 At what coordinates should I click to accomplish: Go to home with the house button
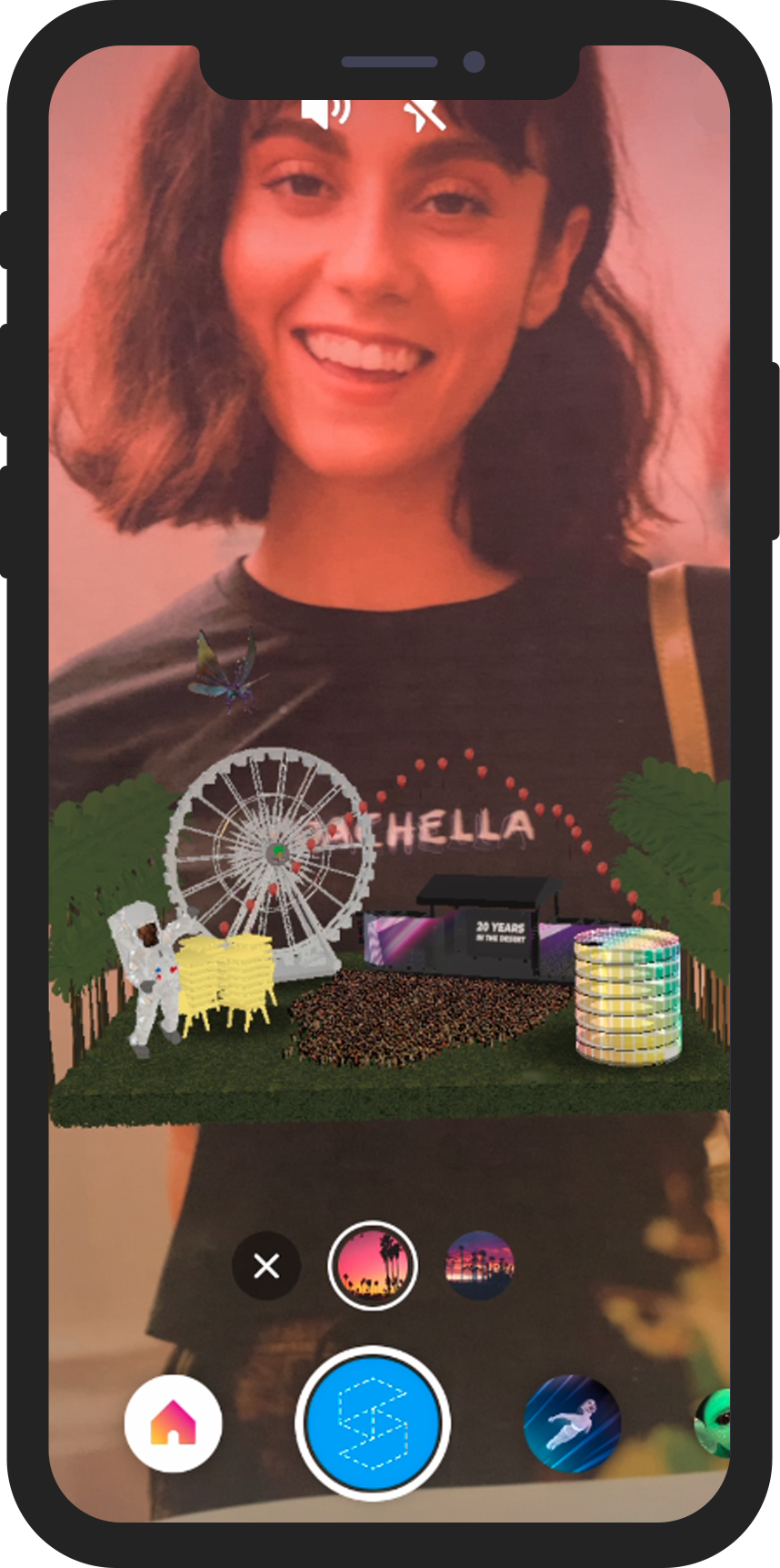point(173,1423)
